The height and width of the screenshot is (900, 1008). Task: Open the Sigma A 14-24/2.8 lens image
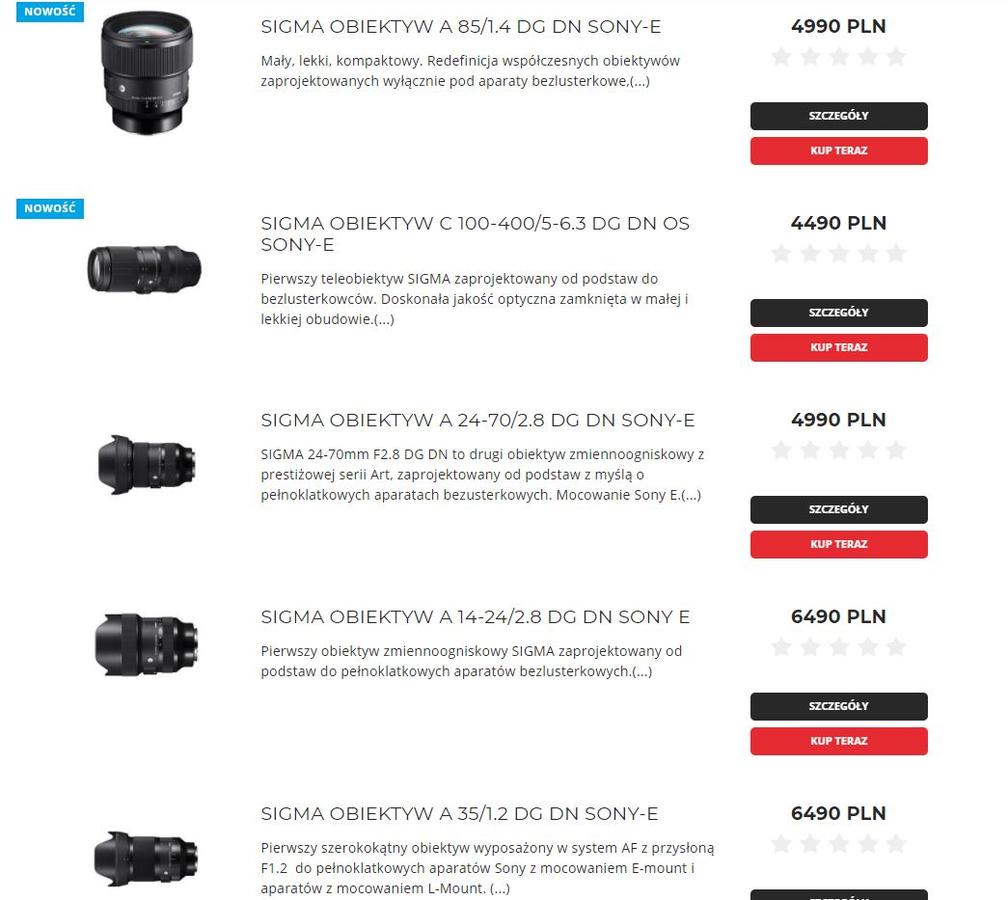[x=146, y=644]
